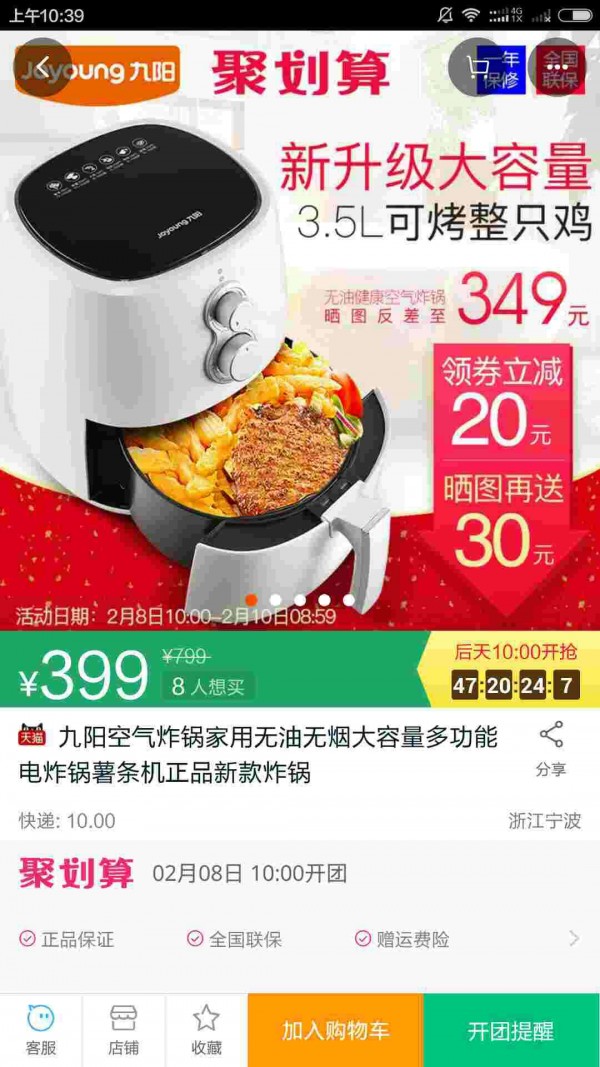Screen dimensions: 600x1067
Task: Tap 加入购物车 to add to cart
Action: pos(335,1030)
